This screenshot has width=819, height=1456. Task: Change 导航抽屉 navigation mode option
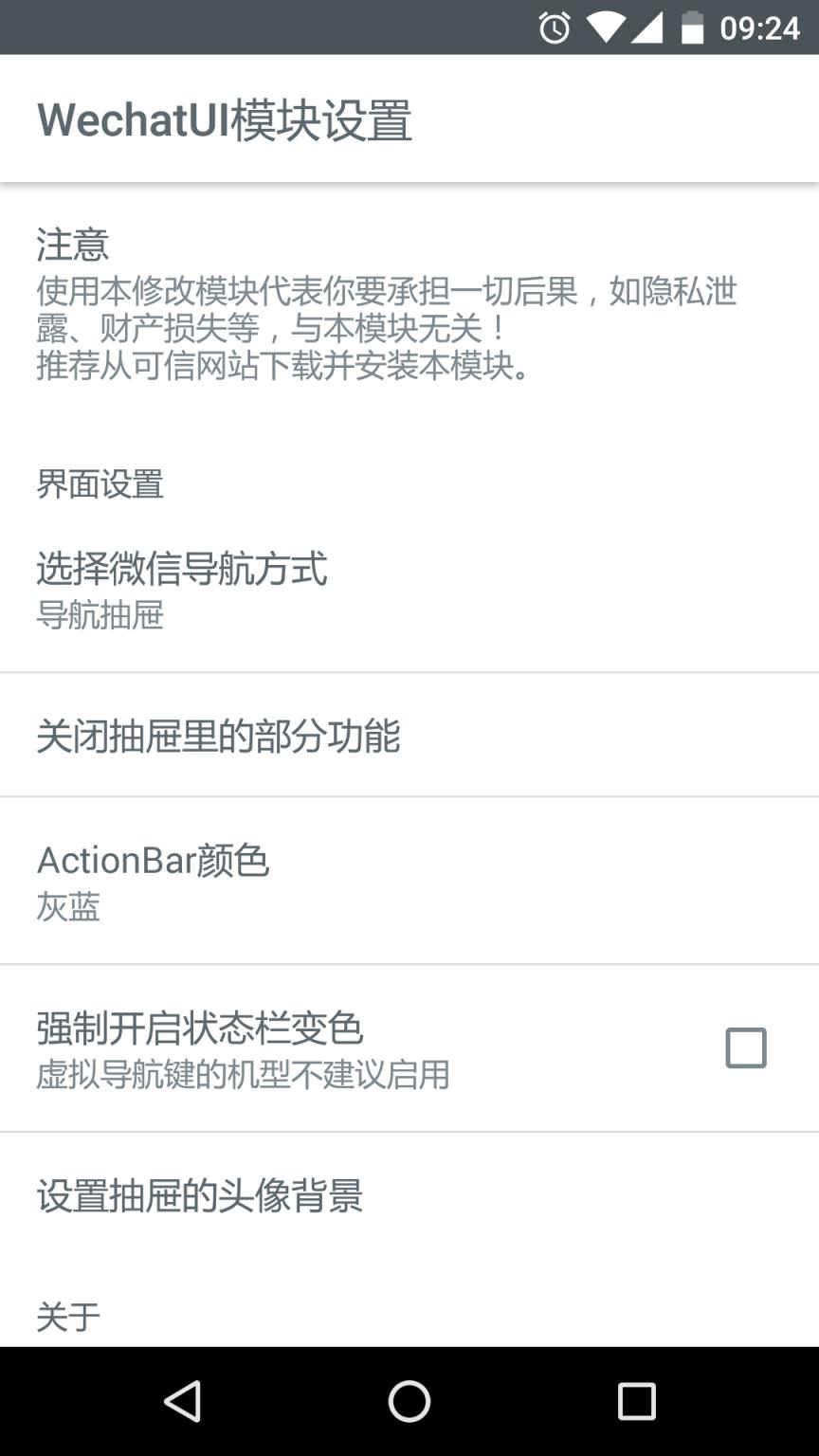tap(101, 616)
